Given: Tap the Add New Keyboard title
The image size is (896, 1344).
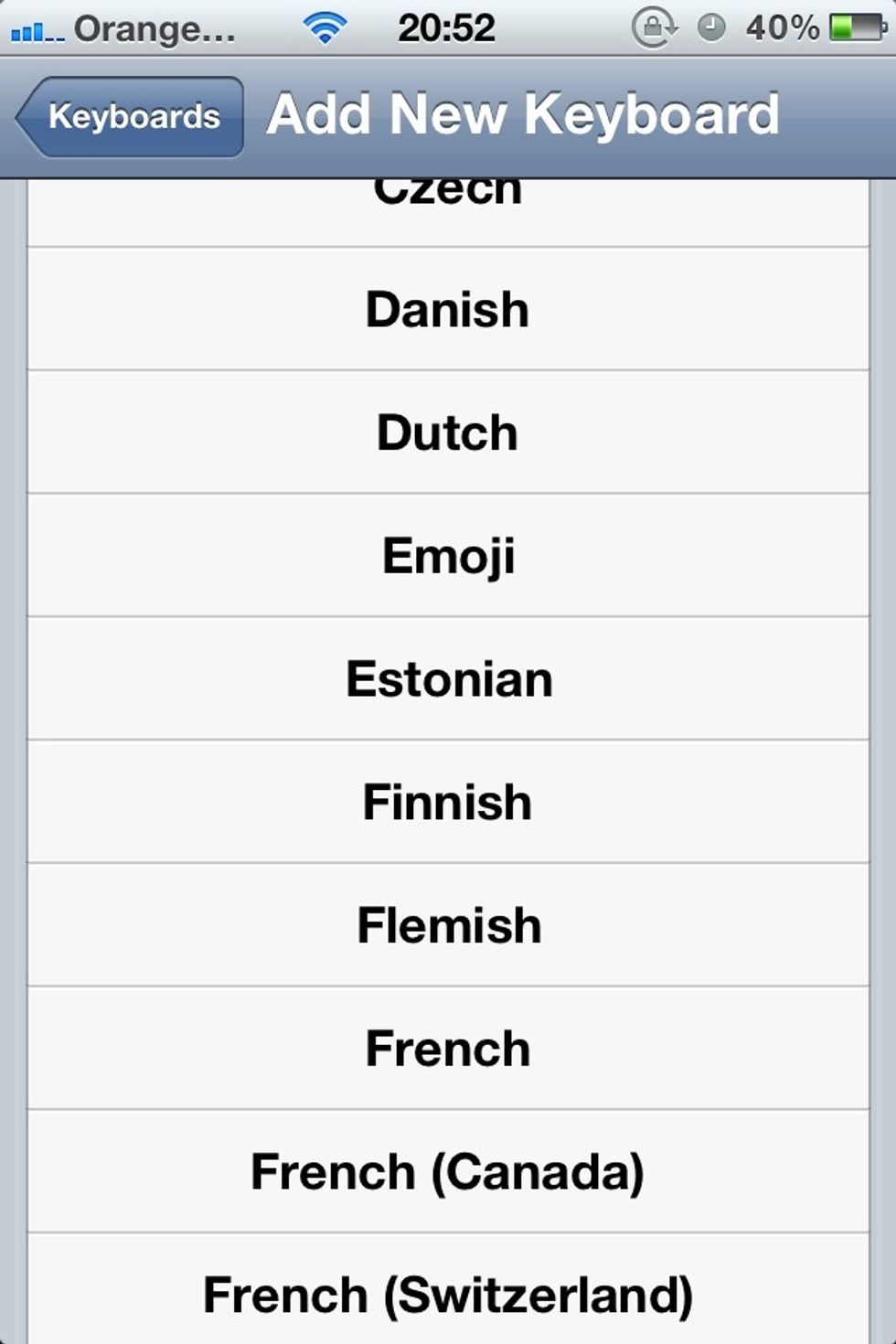Looking at the screenshot, I should (x=519, y=113).
